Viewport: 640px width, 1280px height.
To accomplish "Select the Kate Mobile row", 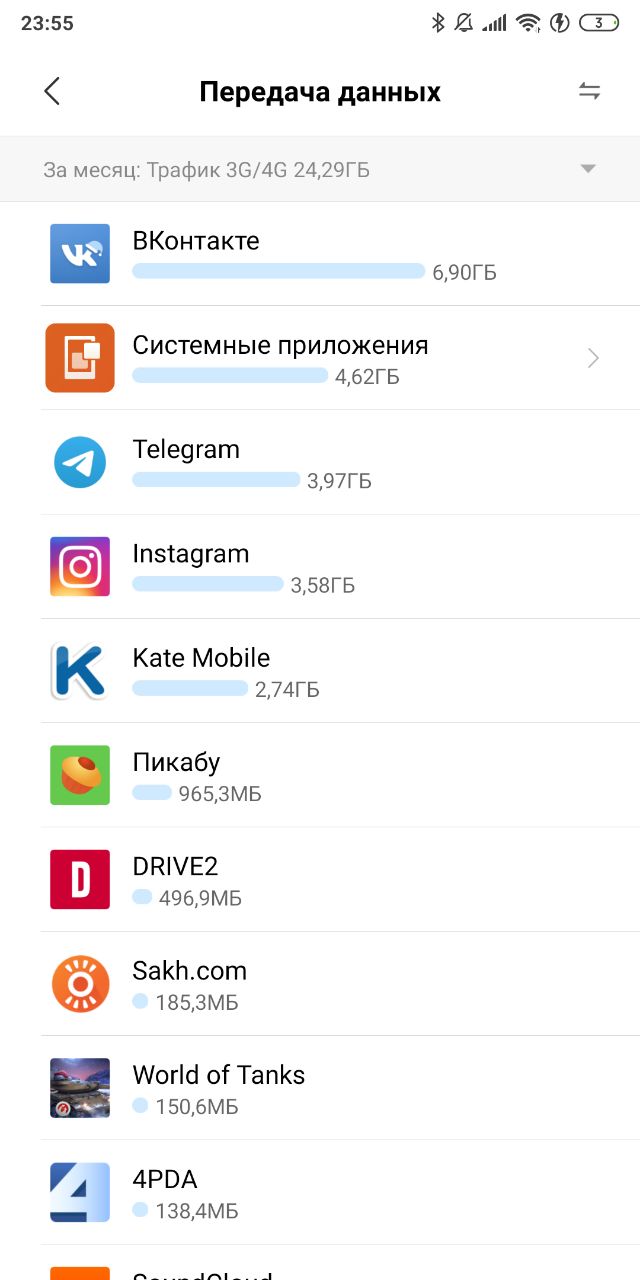I will [x=320, y=671].
